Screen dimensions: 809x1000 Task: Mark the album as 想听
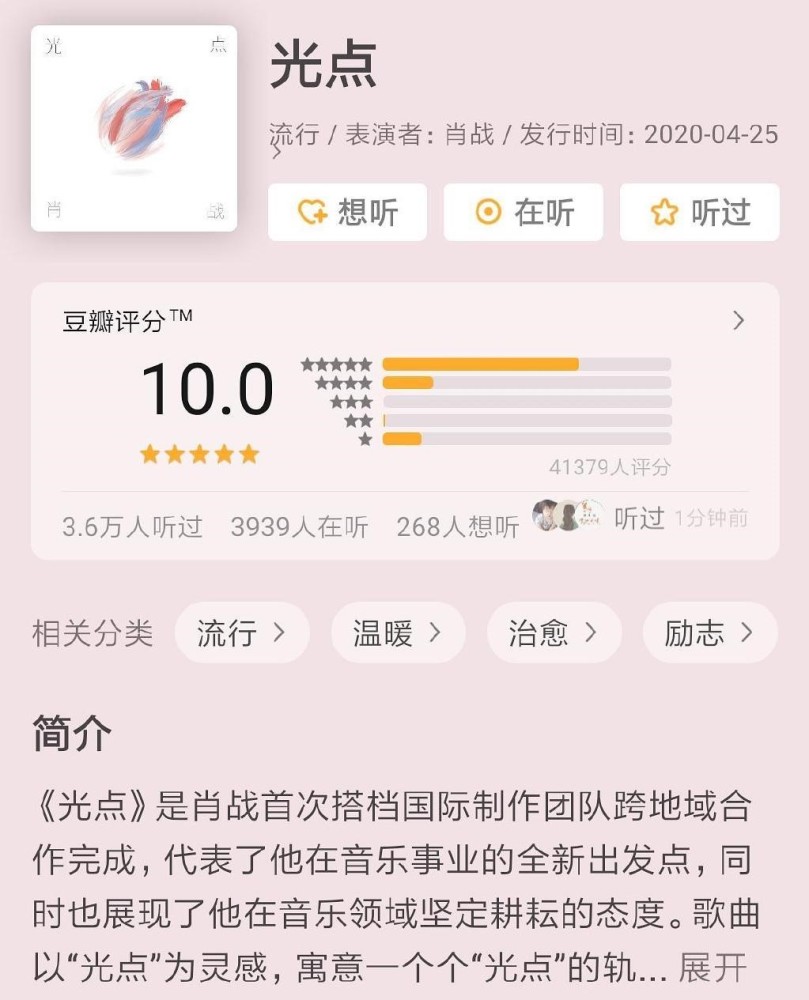pyautogui.click(x=347, y=212)
